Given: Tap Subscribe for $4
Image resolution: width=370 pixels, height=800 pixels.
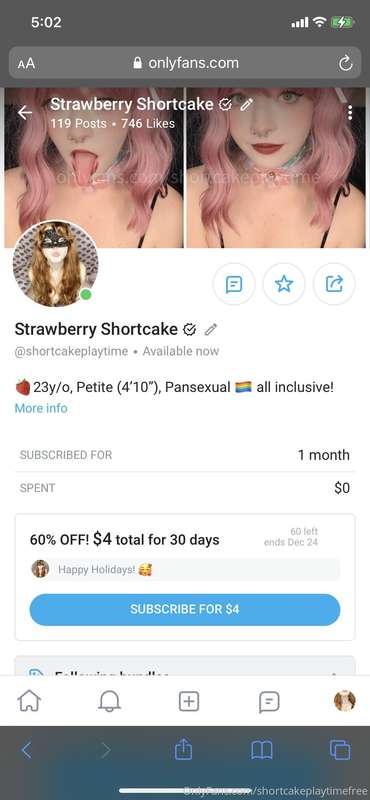Looking at the screenshot, I should (x=185, y=609).
